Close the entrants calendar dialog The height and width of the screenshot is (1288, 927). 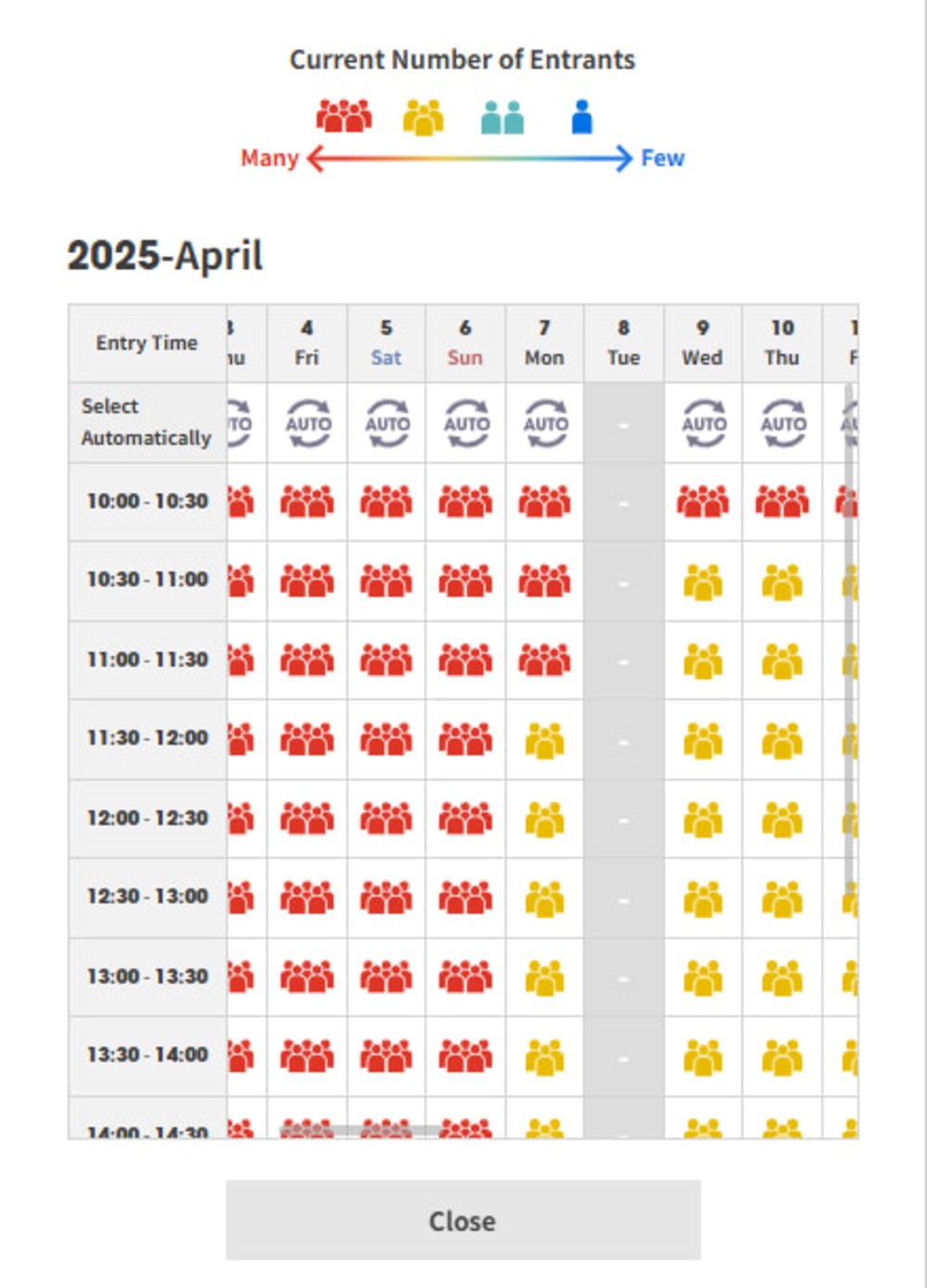click(463, 1219)
